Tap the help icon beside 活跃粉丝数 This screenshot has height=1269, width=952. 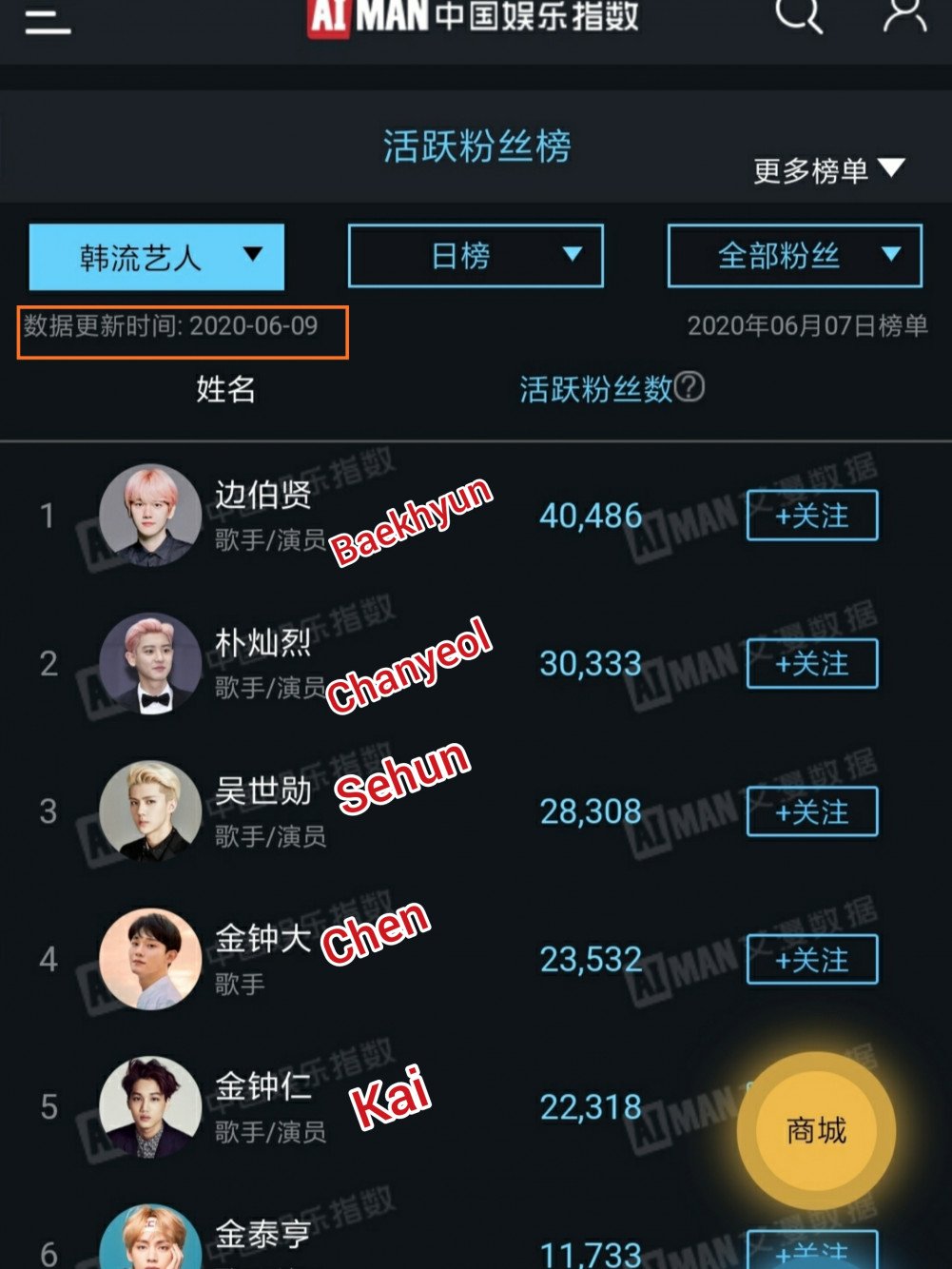click(x=690, y=387)
